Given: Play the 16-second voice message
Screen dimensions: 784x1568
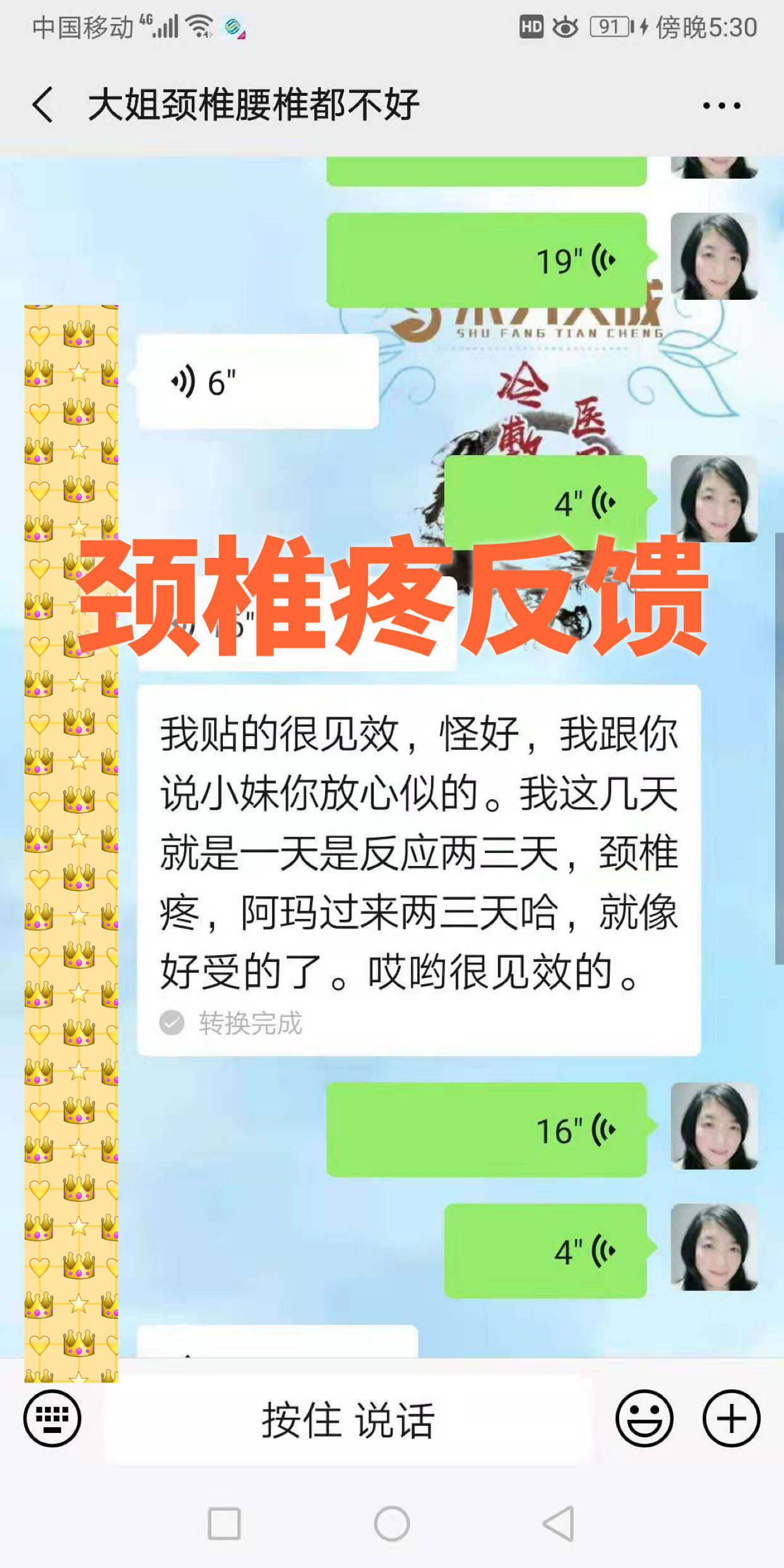Looking at the screenshot, I should 486,1130.
